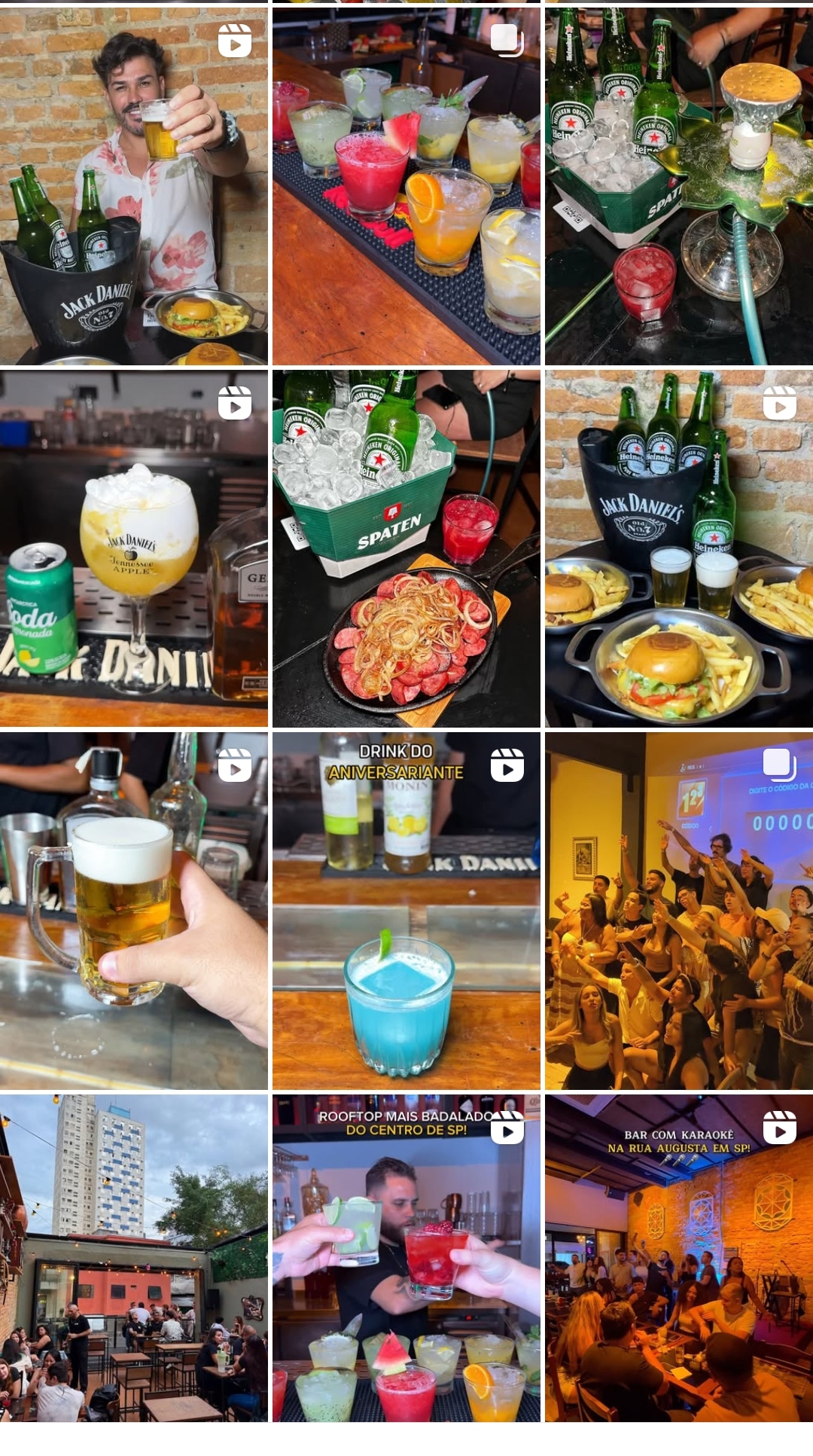Image resolution: width=813 pixels, height=1456 pixels.
Task: Open carousel post of colorful caipirinhas on bar
Action: [406, 186]
